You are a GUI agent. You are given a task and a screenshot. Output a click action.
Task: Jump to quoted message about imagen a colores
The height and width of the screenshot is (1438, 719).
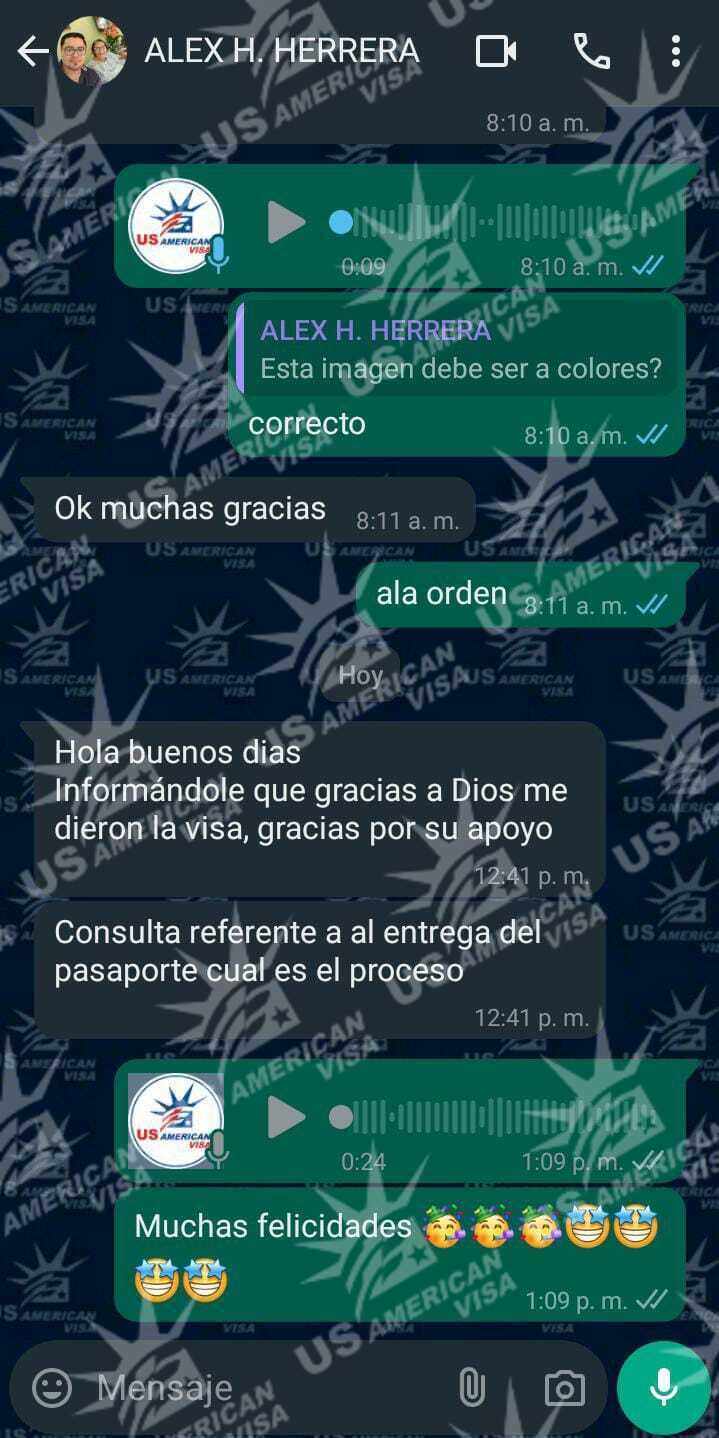tap(460, 350)
